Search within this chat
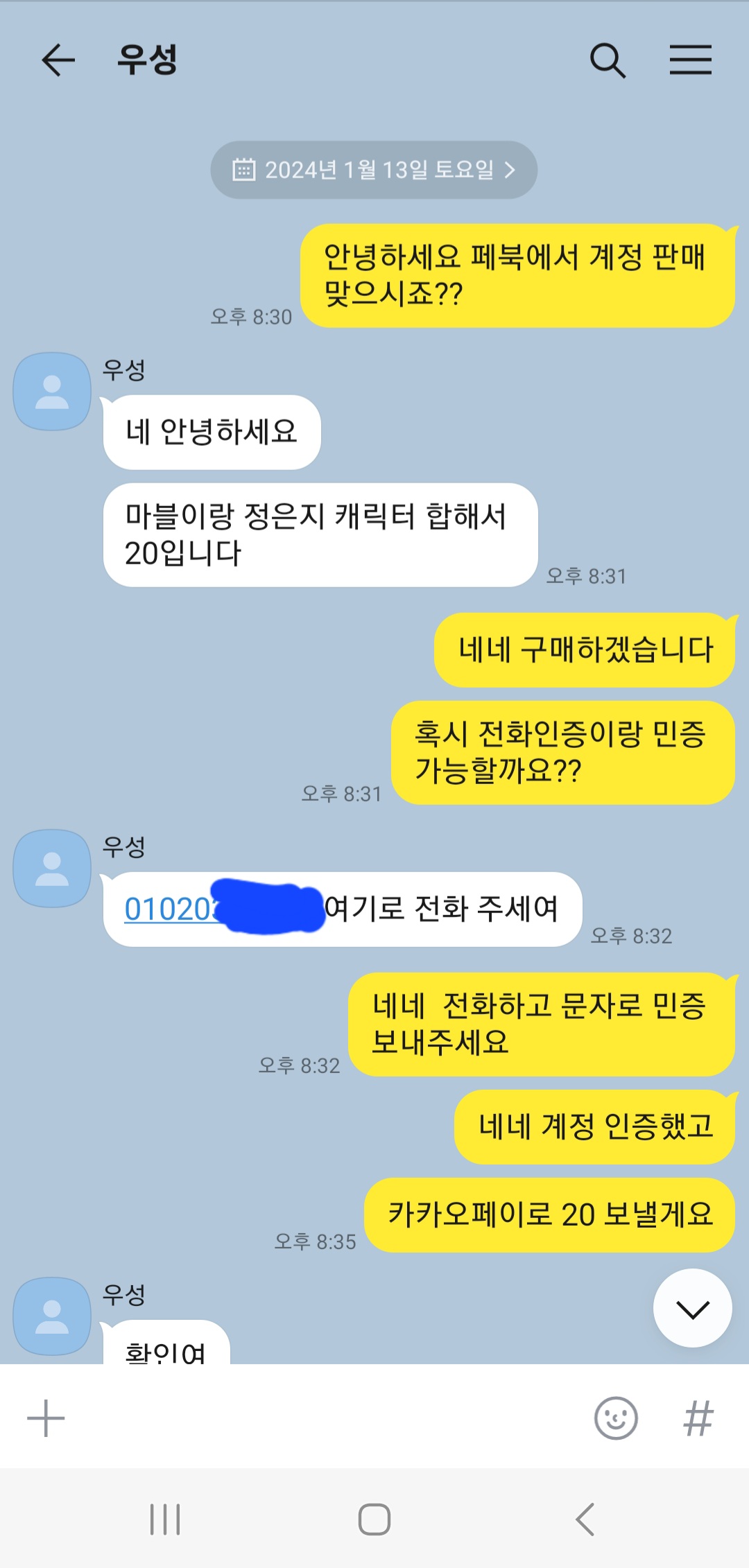749x1568 pixels. 607,60
